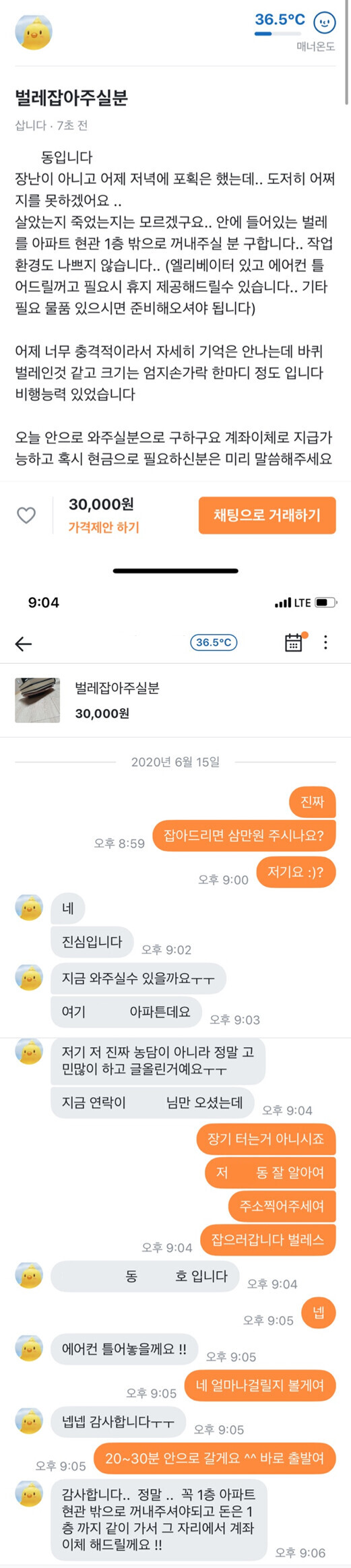Tap 채팅으로 거래하기 button
The image size is (351, 1568).
click(267, 515)
